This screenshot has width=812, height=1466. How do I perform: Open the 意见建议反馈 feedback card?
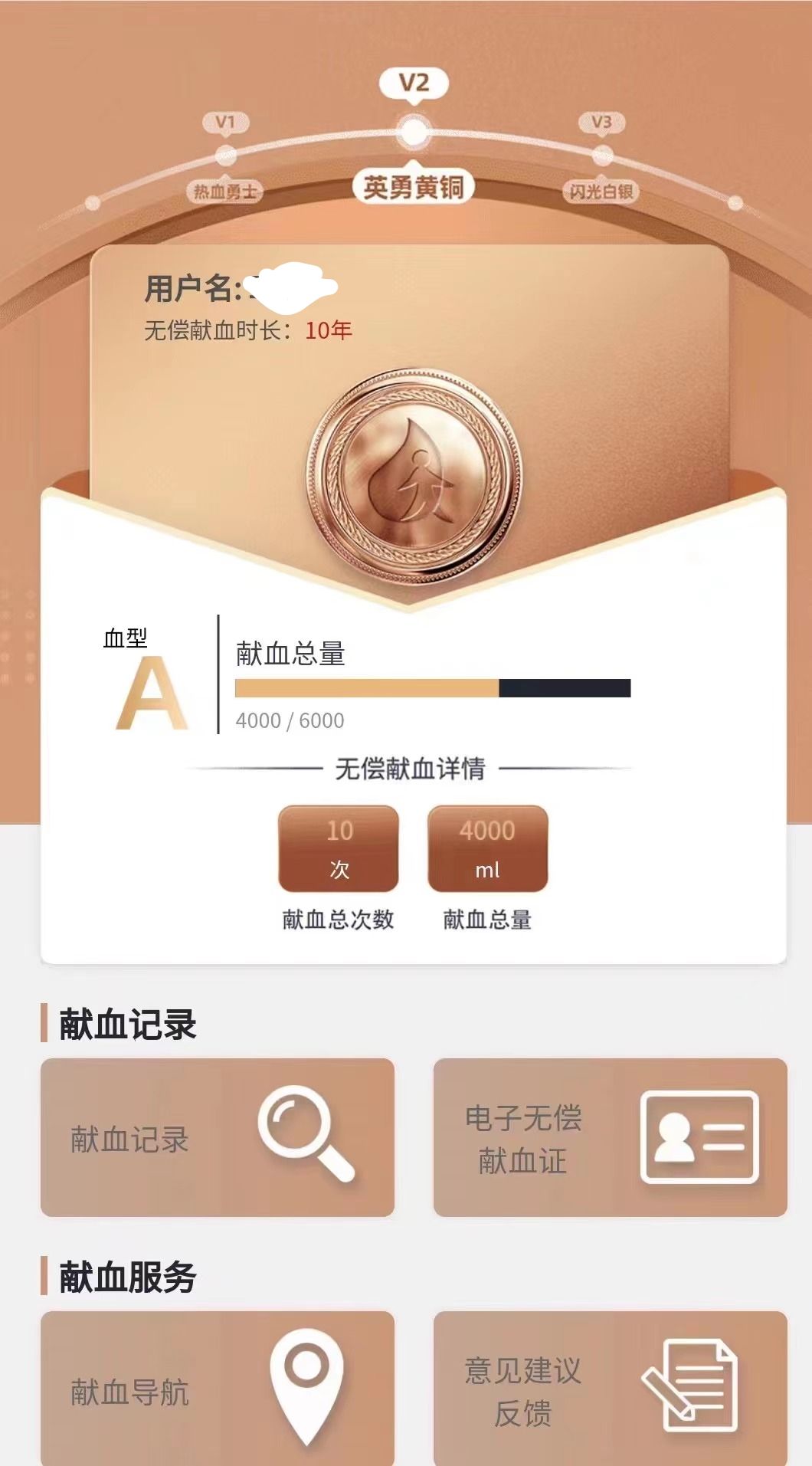(610, 1389)
